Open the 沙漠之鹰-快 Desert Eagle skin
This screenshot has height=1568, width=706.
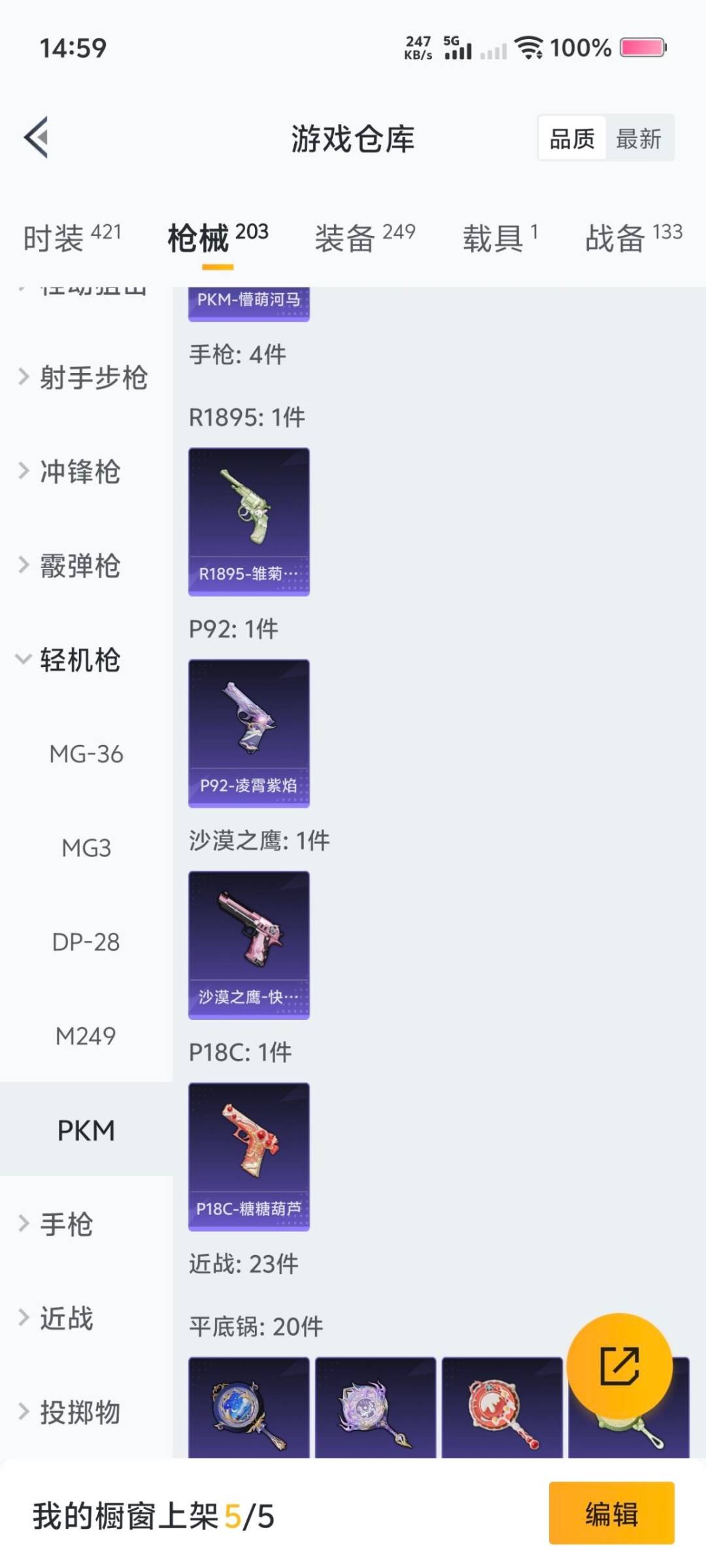pyautogui.click(x=248, y=944)
